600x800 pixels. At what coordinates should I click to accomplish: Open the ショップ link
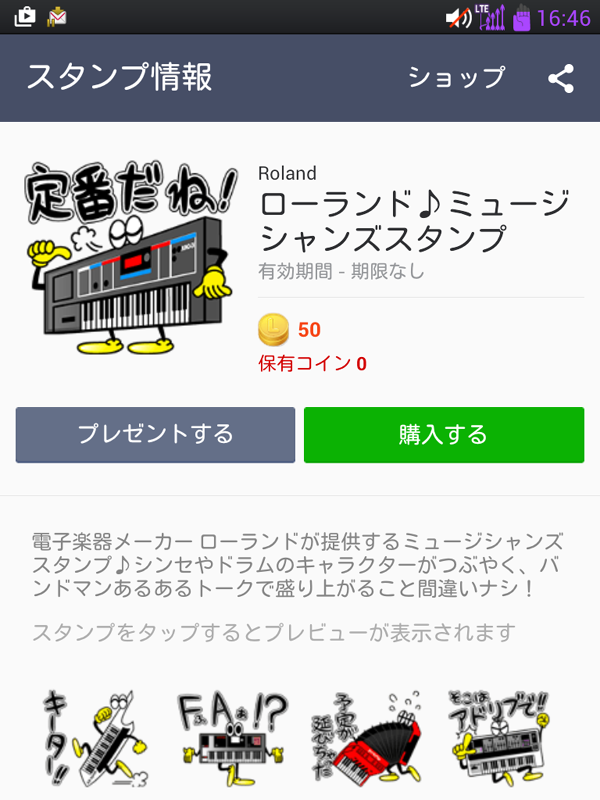[456, 78]
